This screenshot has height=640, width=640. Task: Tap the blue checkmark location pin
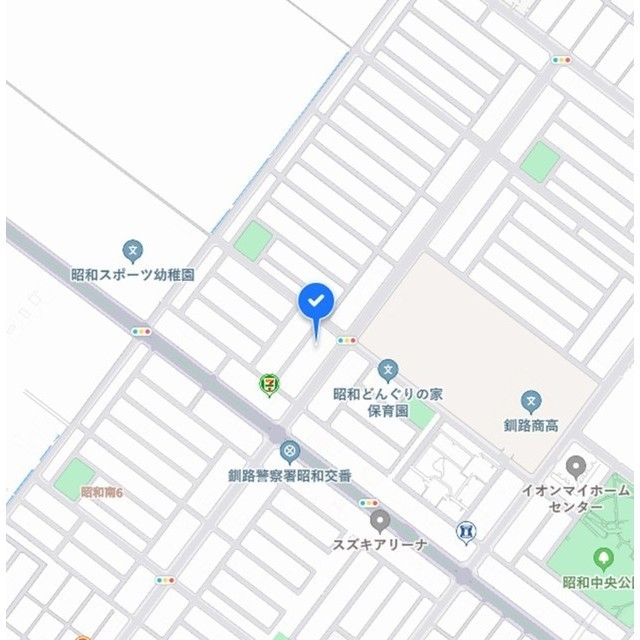[x=316, y=301]
